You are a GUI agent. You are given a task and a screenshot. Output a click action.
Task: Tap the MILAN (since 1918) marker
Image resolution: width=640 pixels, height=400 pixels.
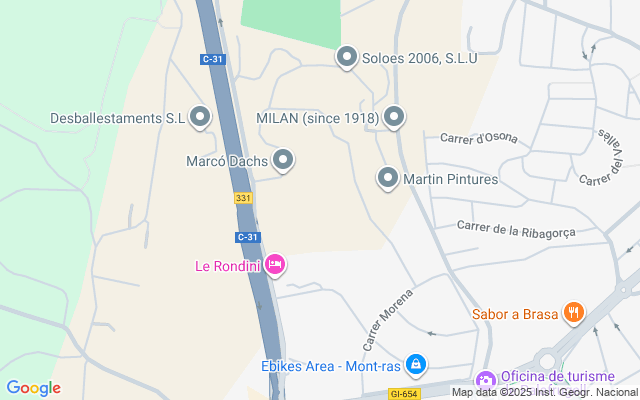pos(394,118)
